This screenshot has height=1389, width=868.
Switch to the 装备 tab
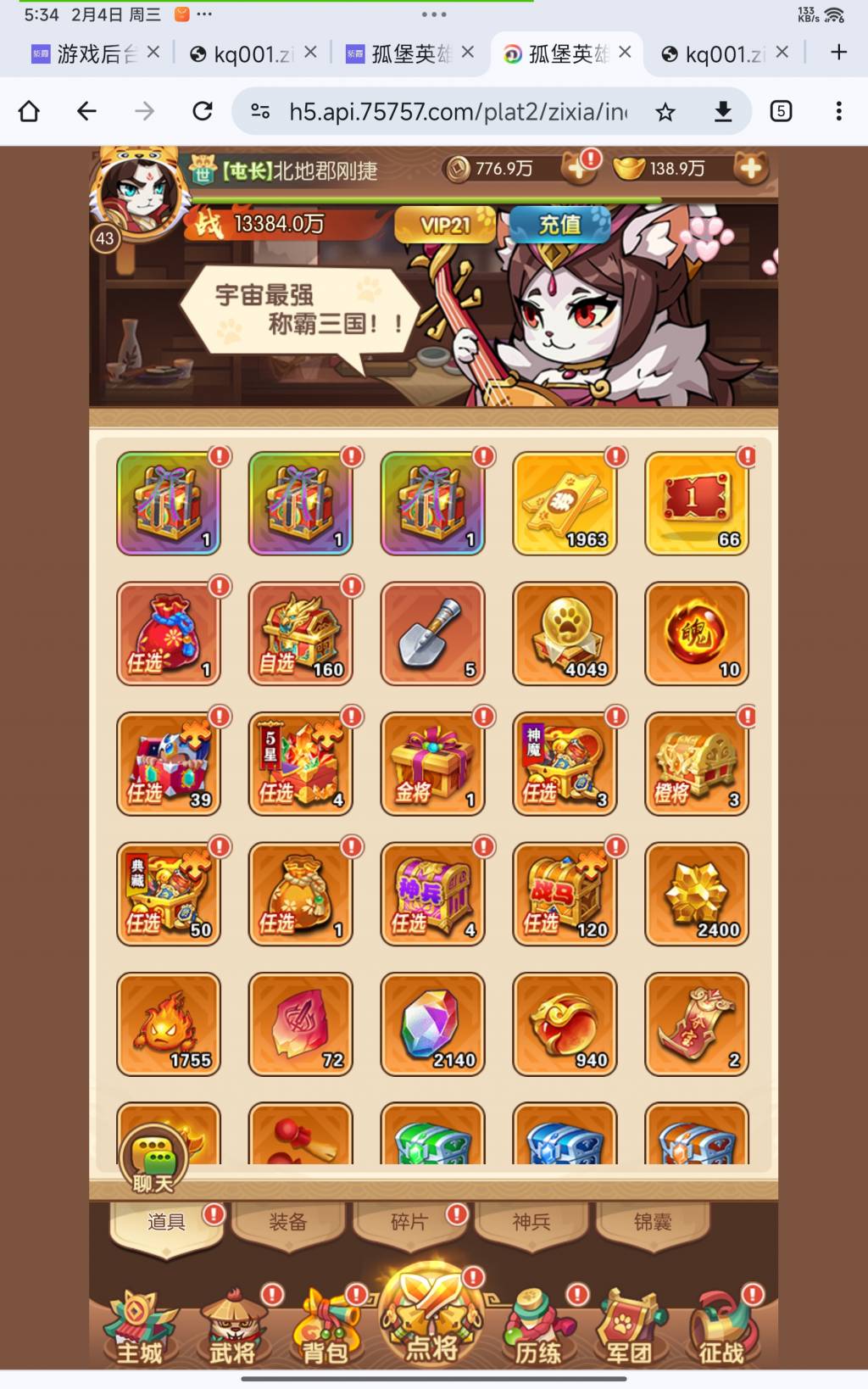(x=287, y=1222)
